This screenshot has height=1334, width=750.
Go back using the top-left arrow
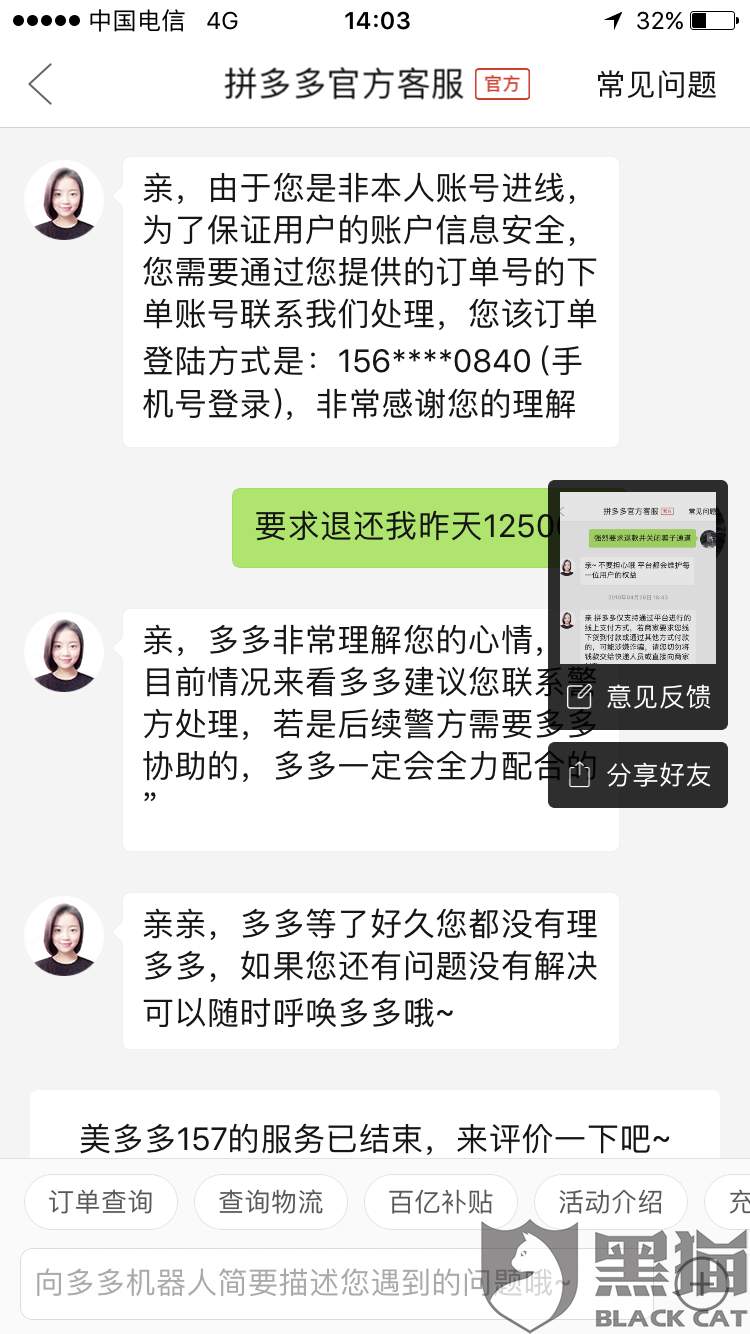(40, 85)
